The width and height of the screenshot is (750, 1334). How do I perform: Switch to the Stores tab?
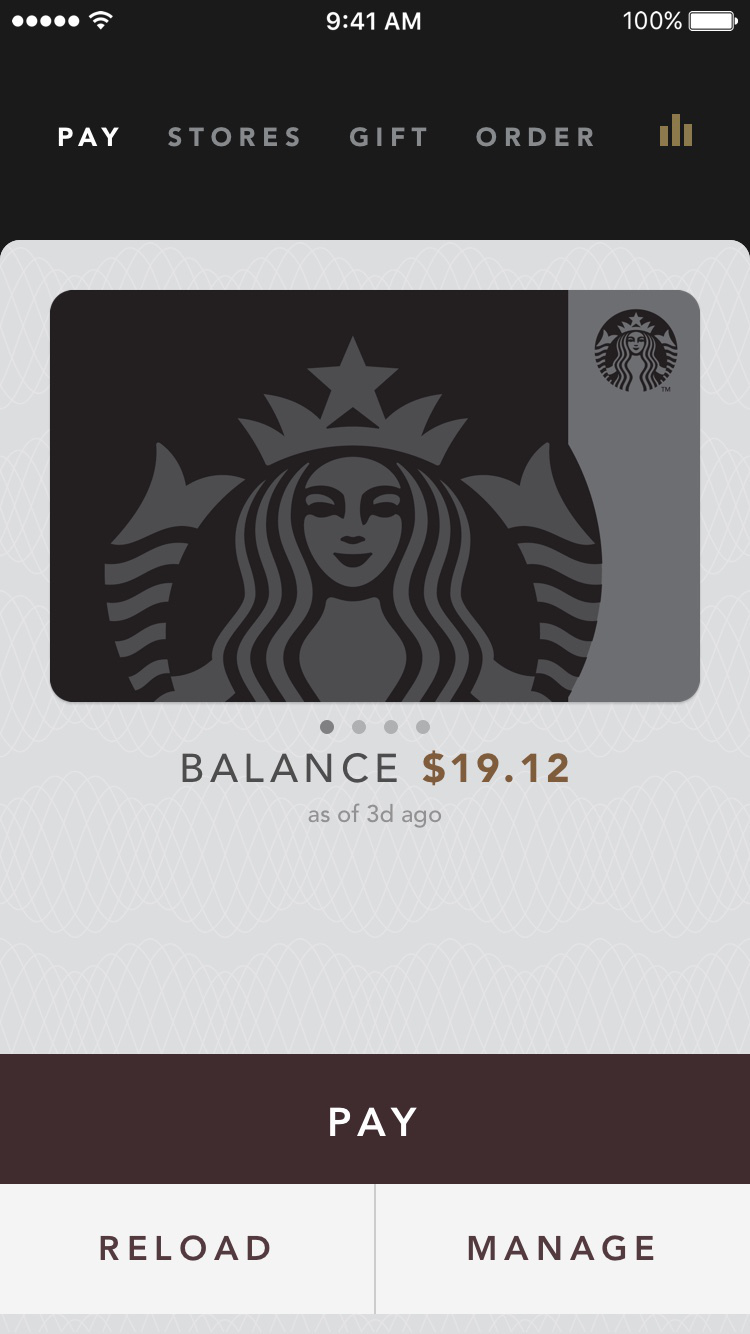(x=234, y=137)
